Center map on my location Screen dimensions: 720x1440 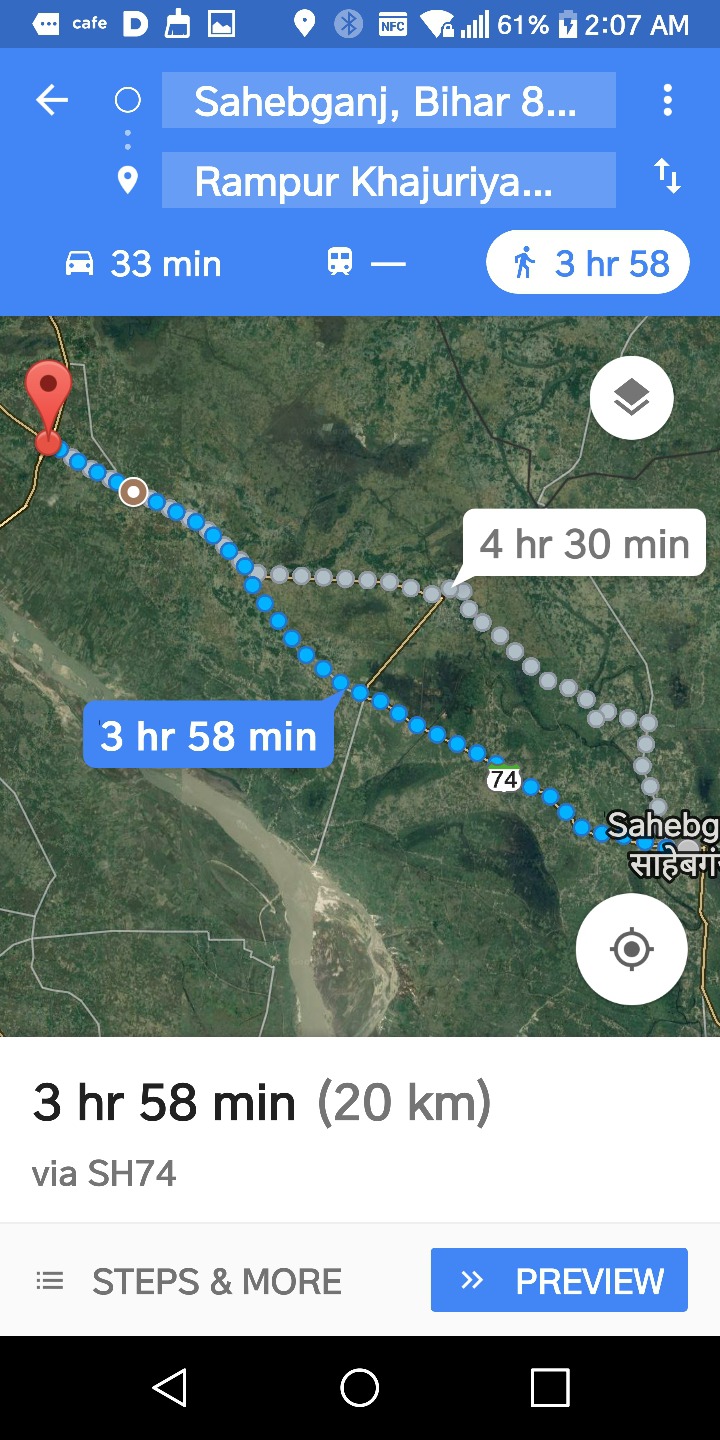631,948
